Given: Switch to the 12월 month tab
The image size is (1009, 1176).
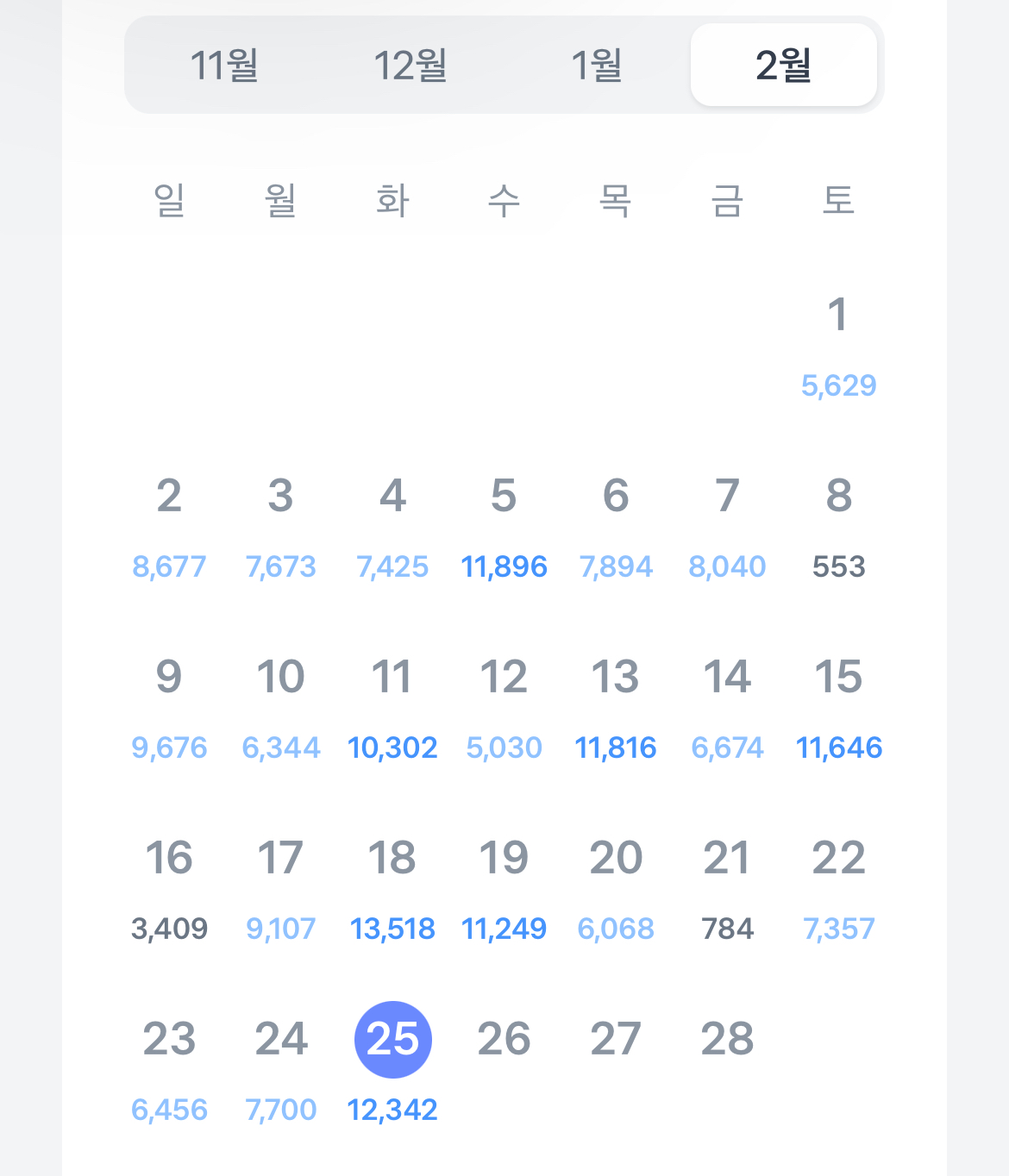Looking at the screenshot, I should (x=410, y=65).
